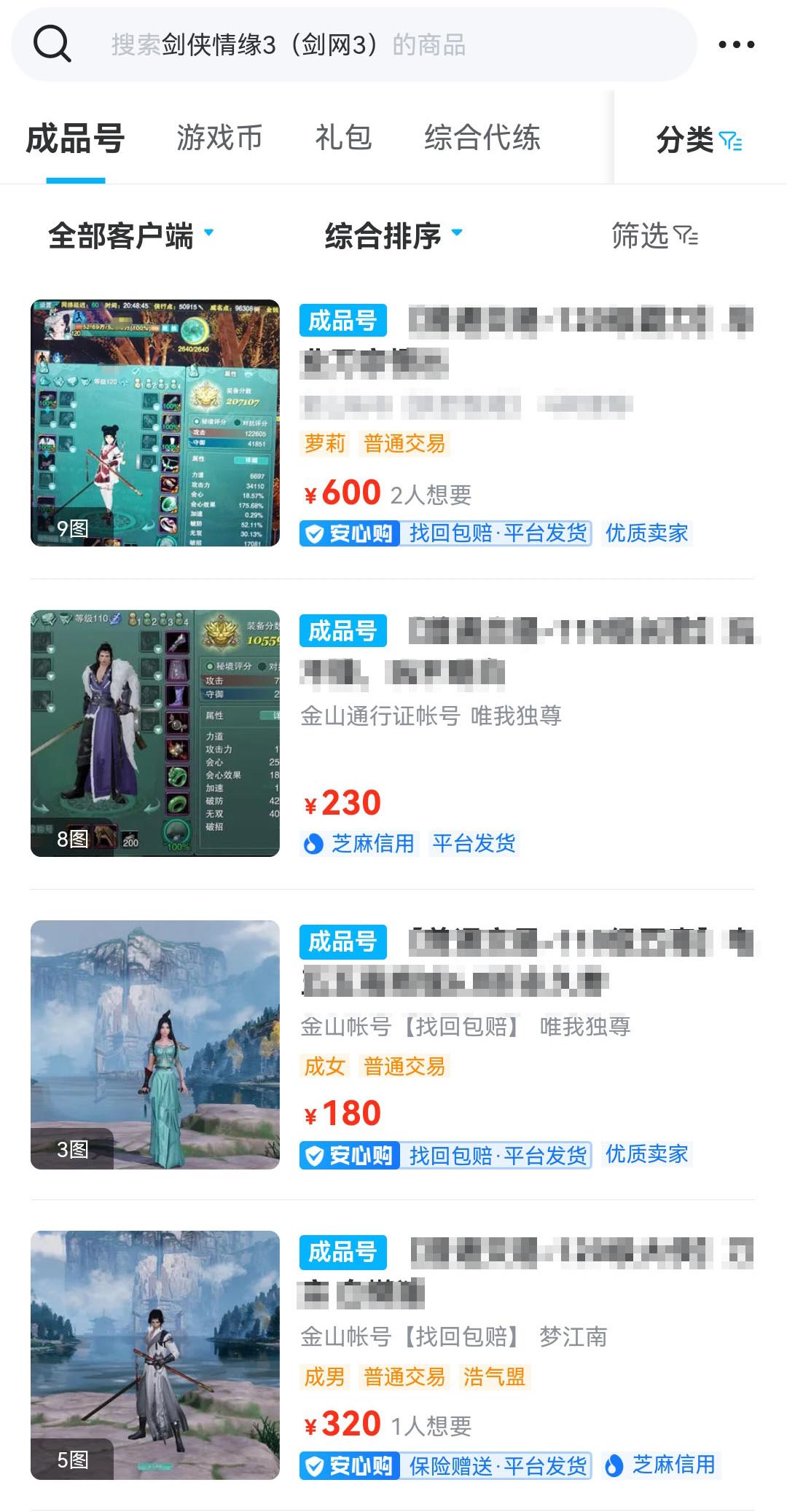
Task: Open the 分类 category filter
Action: (698, 139)
